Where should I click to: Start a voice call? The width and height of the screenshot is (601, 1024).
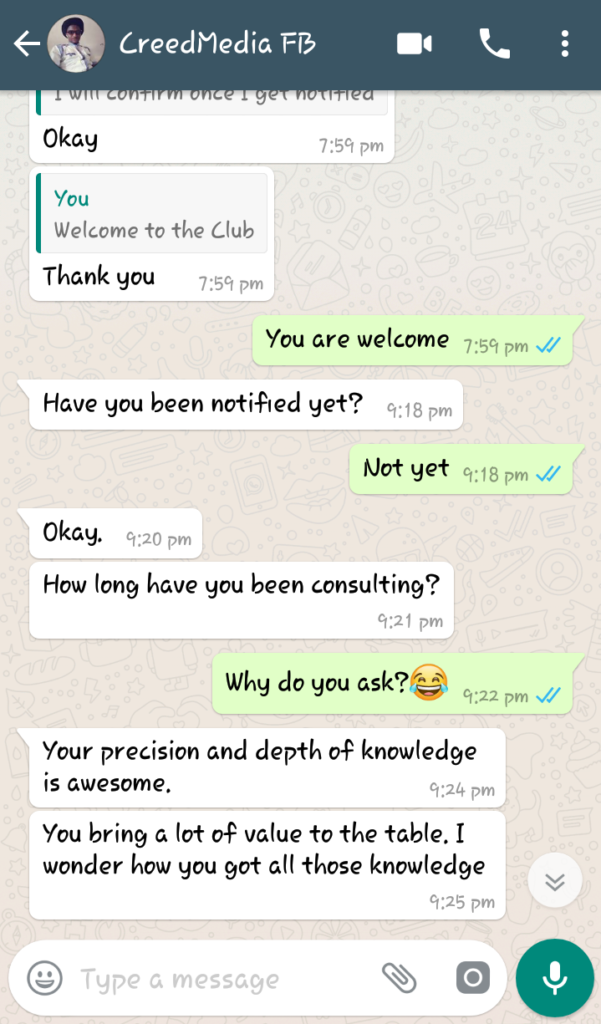(x=495, y=44)
